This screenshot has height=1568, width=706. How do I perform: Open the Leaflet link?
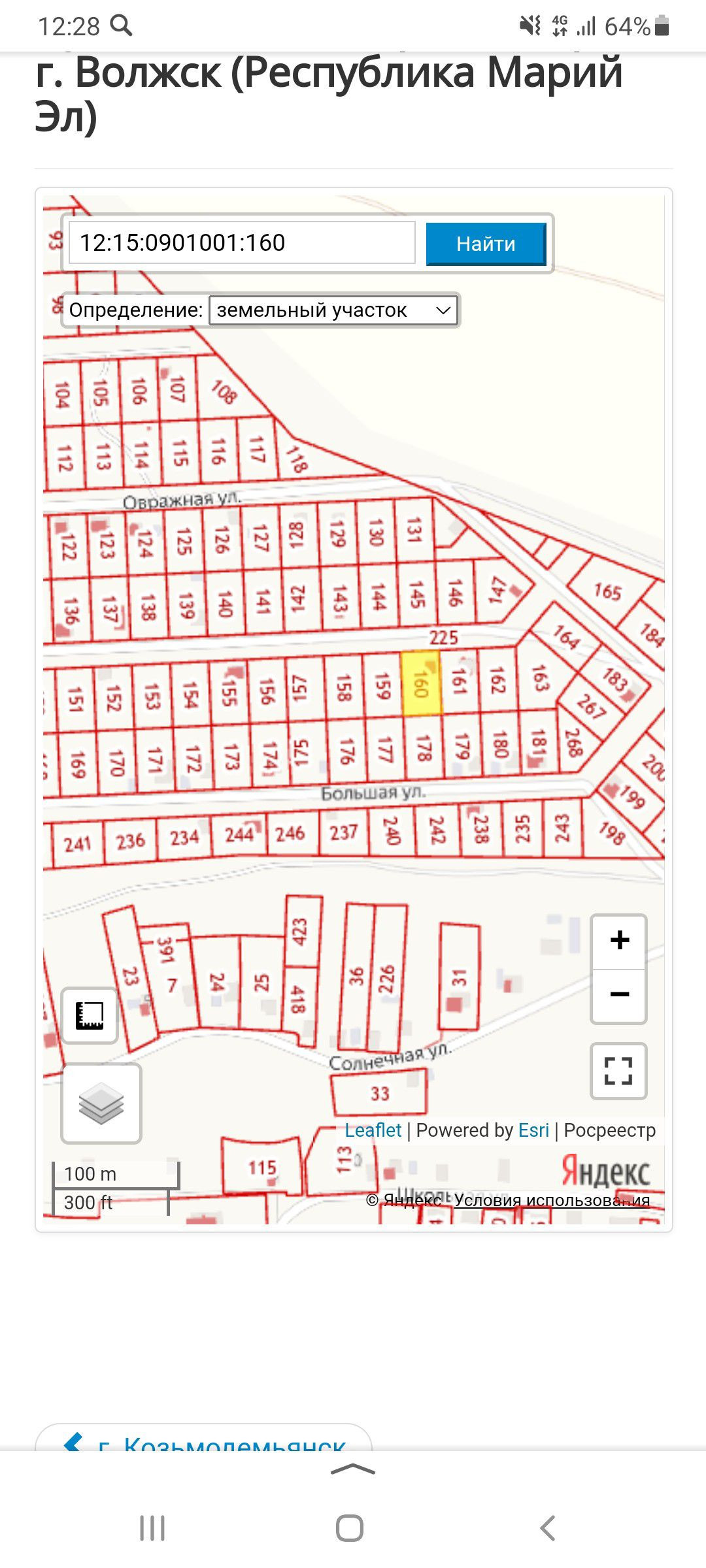click(373, 1130)
